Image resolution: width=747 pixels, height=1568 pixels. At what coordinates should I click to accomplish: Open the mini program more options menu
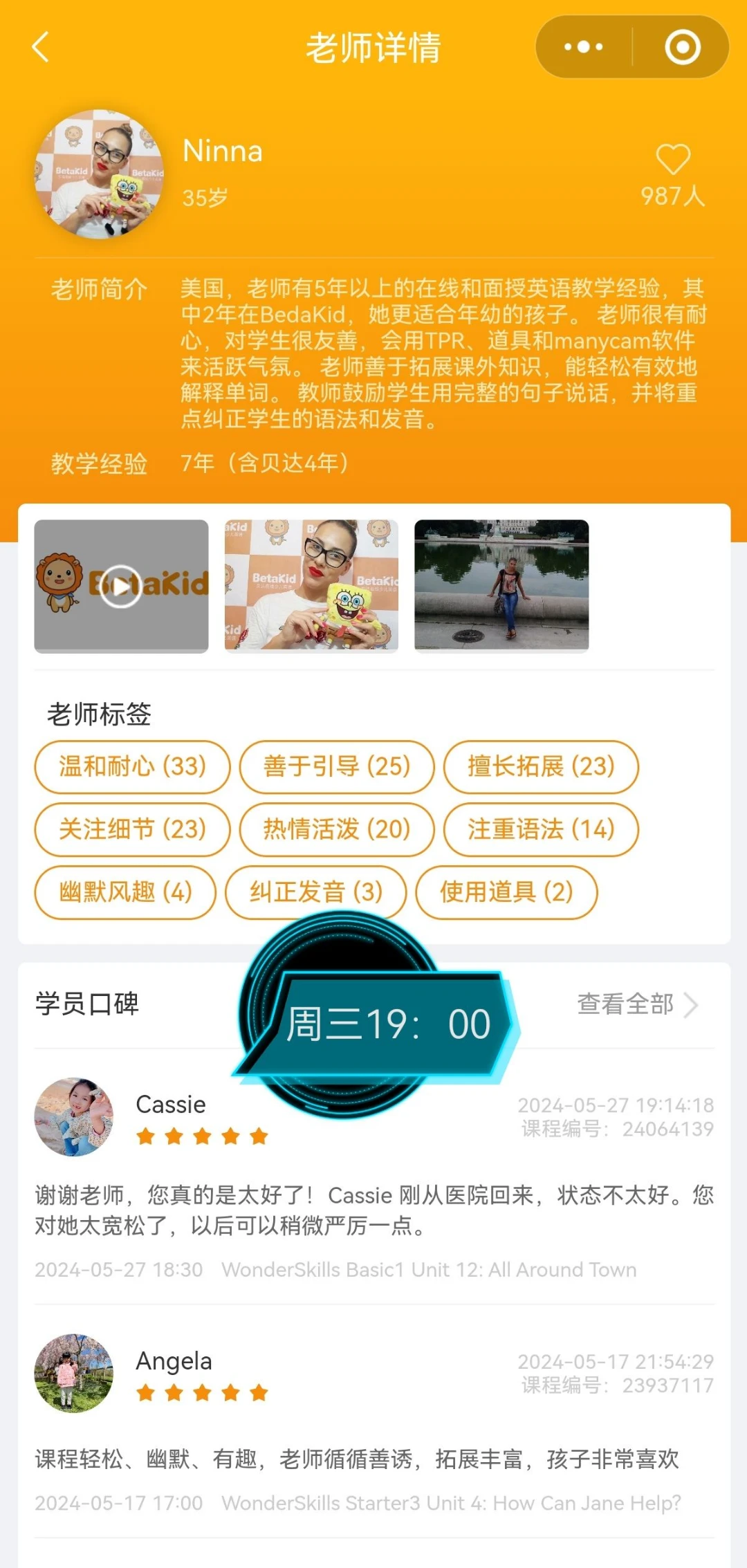tap(583, 47)
